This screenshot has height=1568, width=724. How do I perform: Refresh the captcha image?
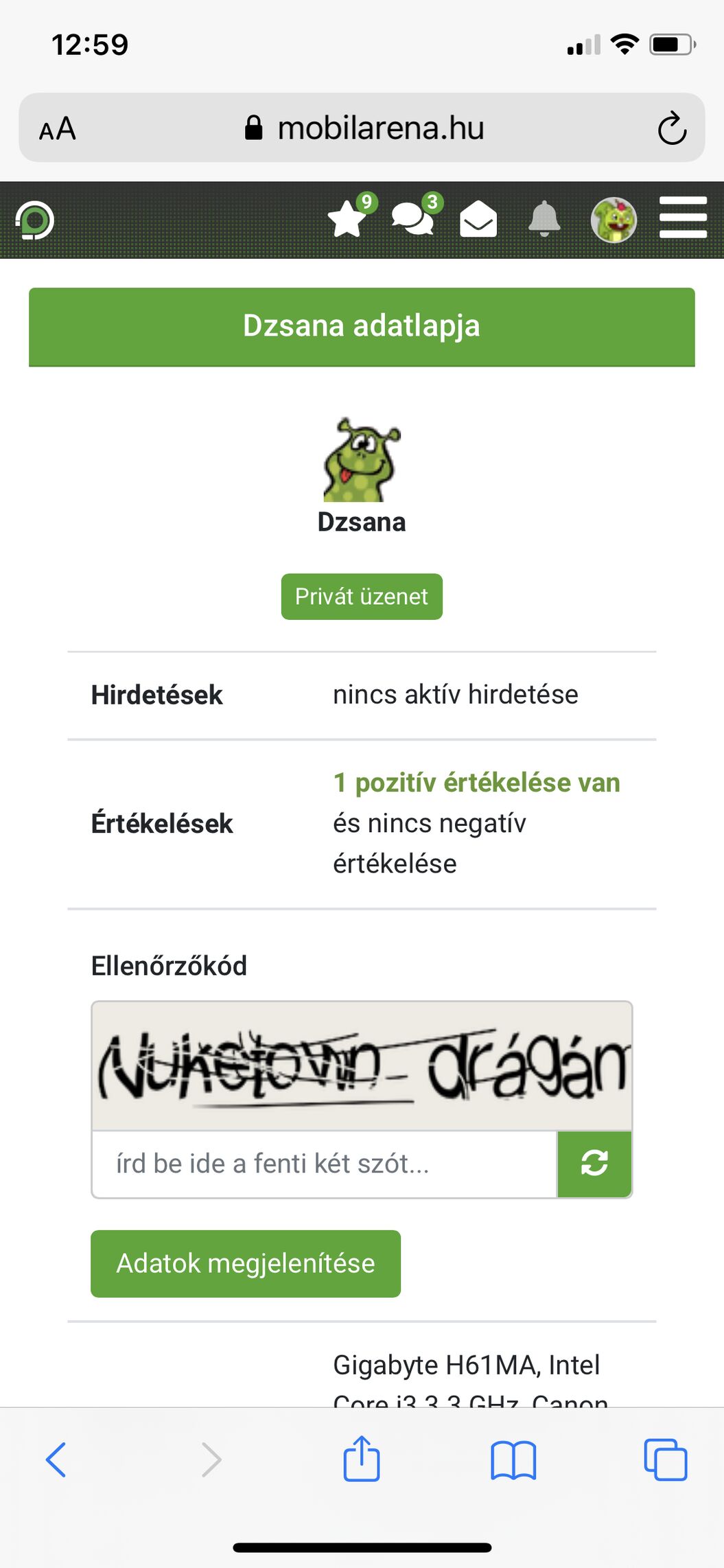[594, 1164]
